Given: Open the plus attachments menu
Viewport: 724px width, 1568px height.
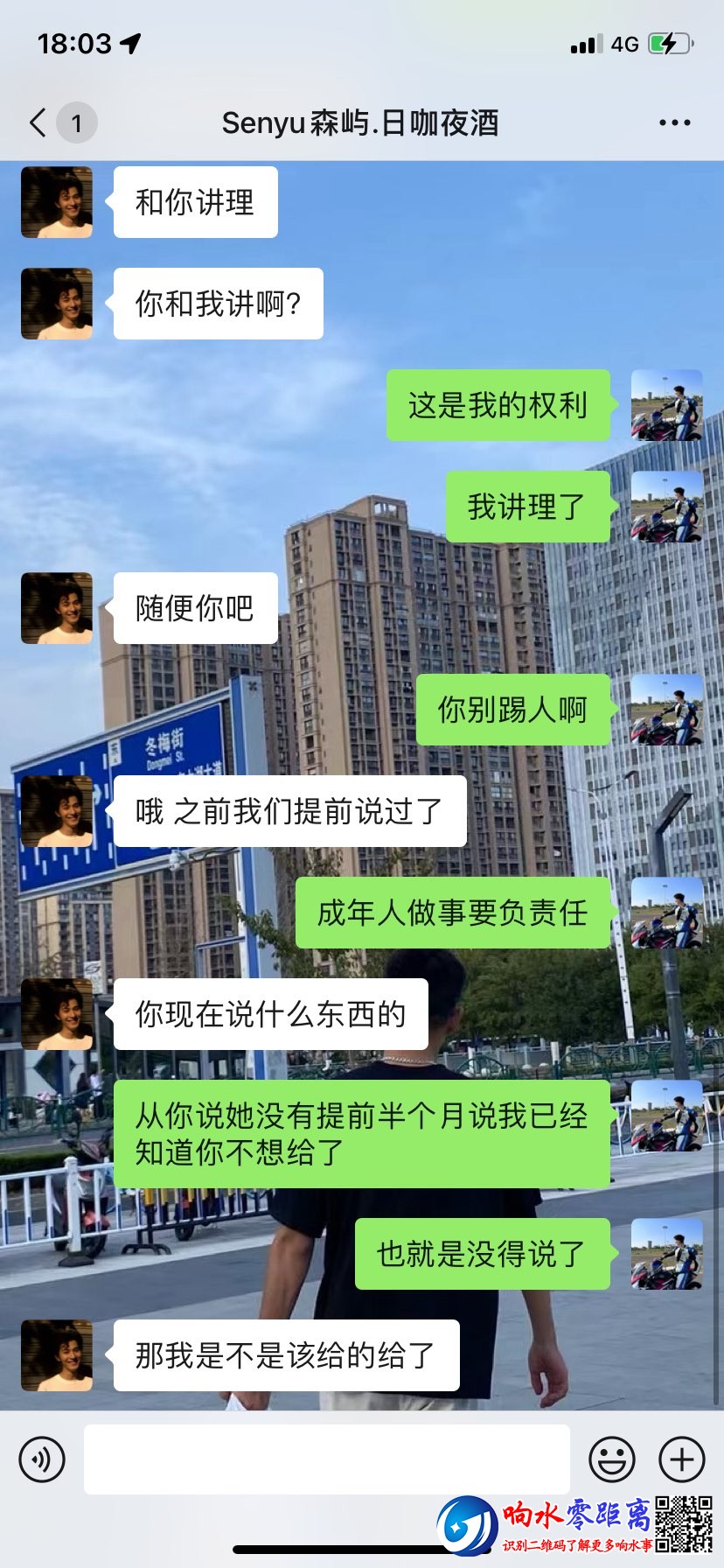Looking at the screenshot, I should [681, 1459].
